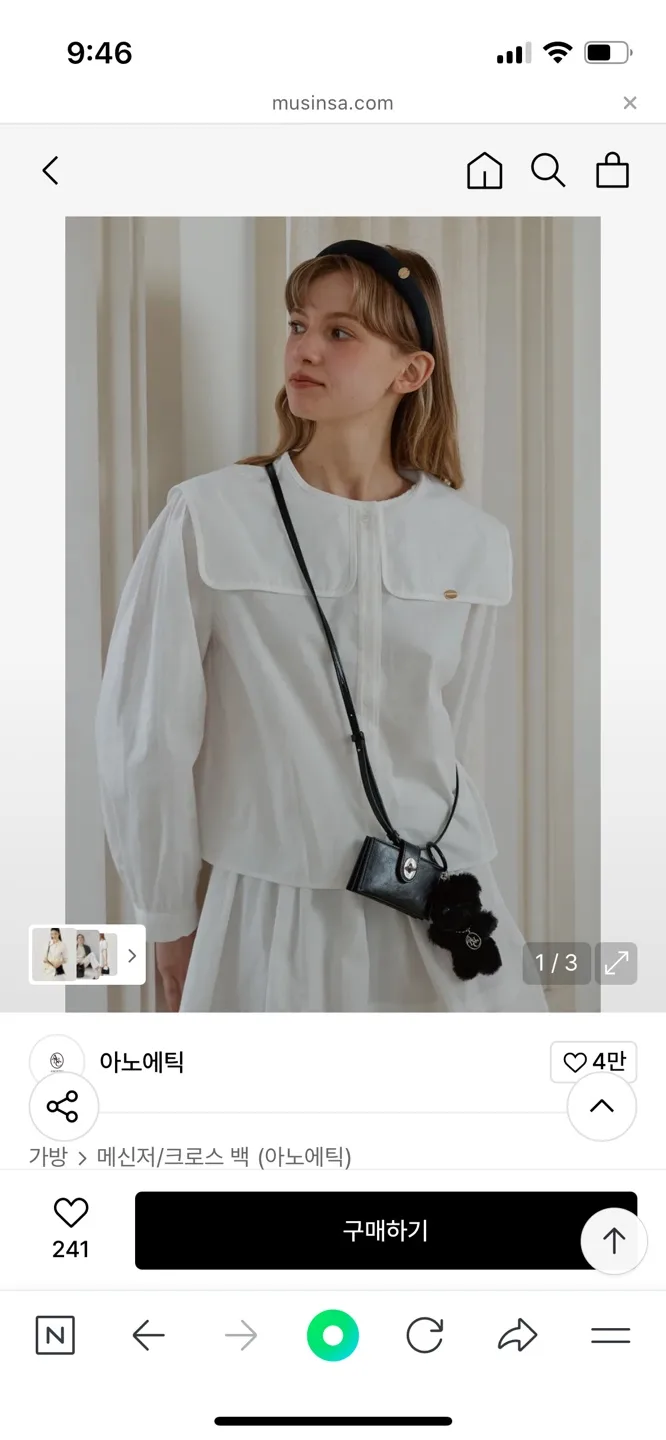This screenshot has width=666, height=1440.
Task: Jump to top with arrow button
Action: click(x=614, y=1240)
